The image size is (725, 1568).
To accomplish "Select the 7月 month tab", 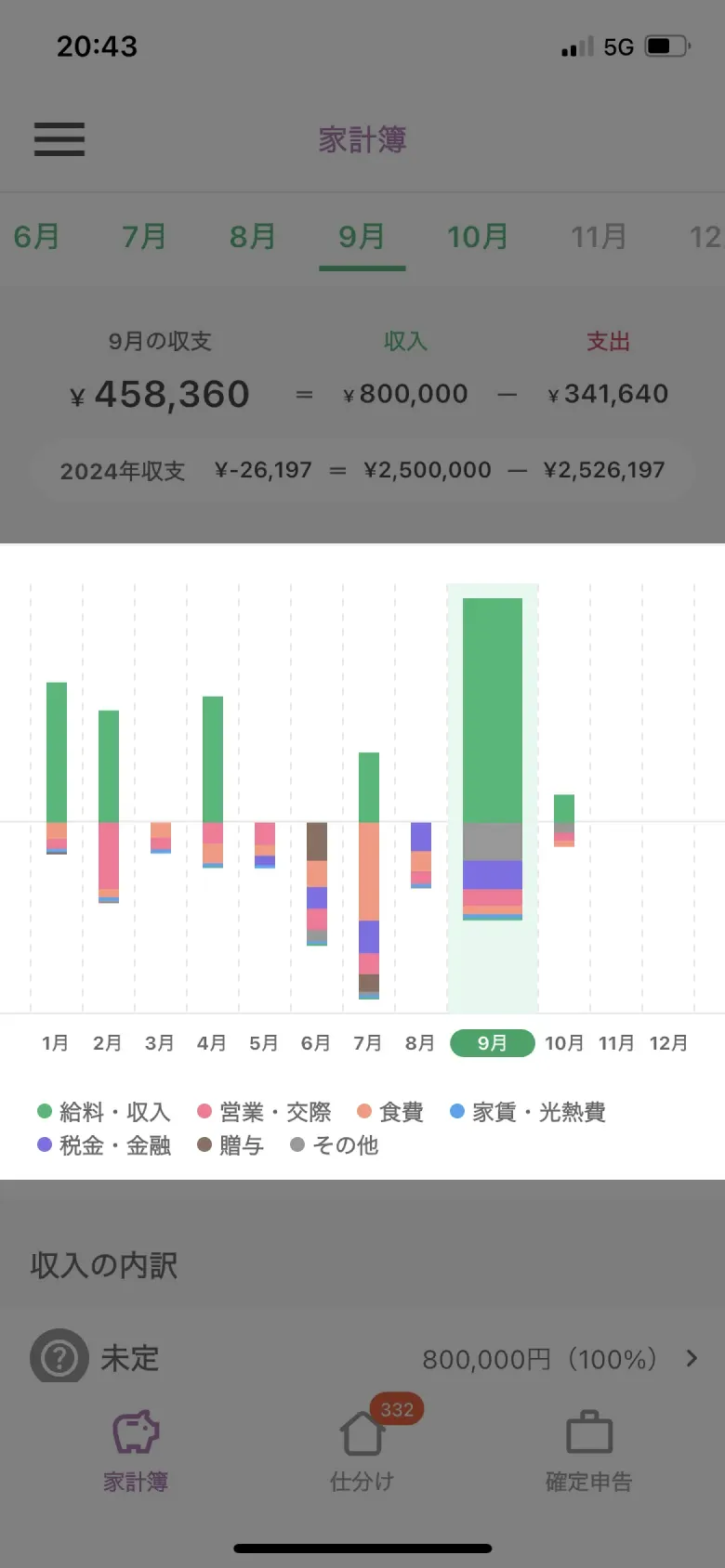I will coord(144,237).
